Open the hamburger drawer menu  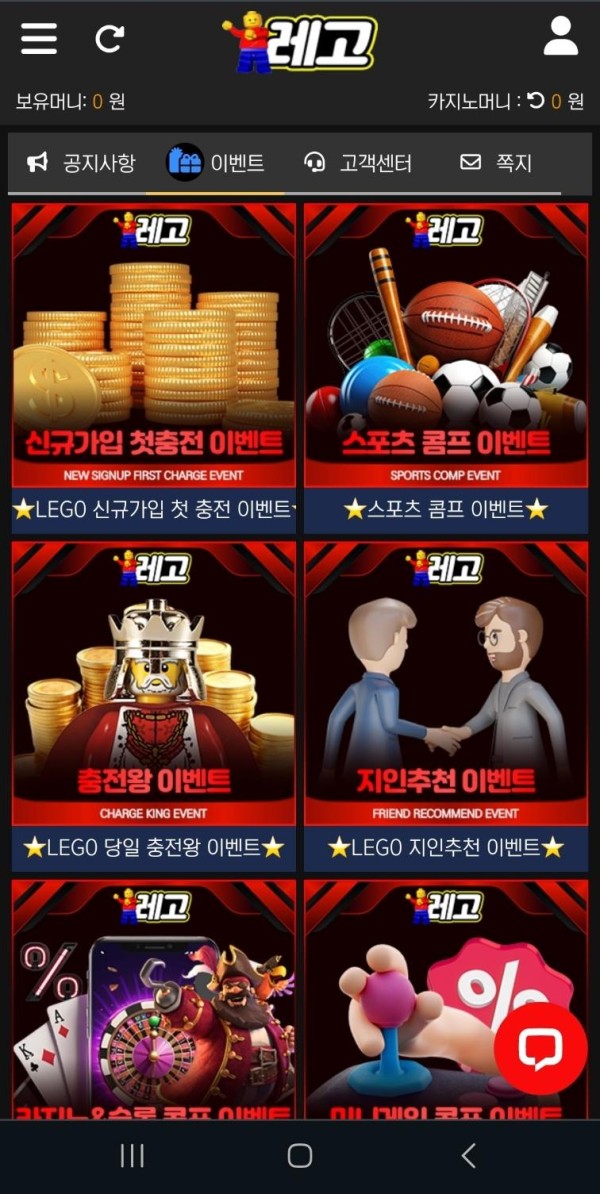pos(39,39)
